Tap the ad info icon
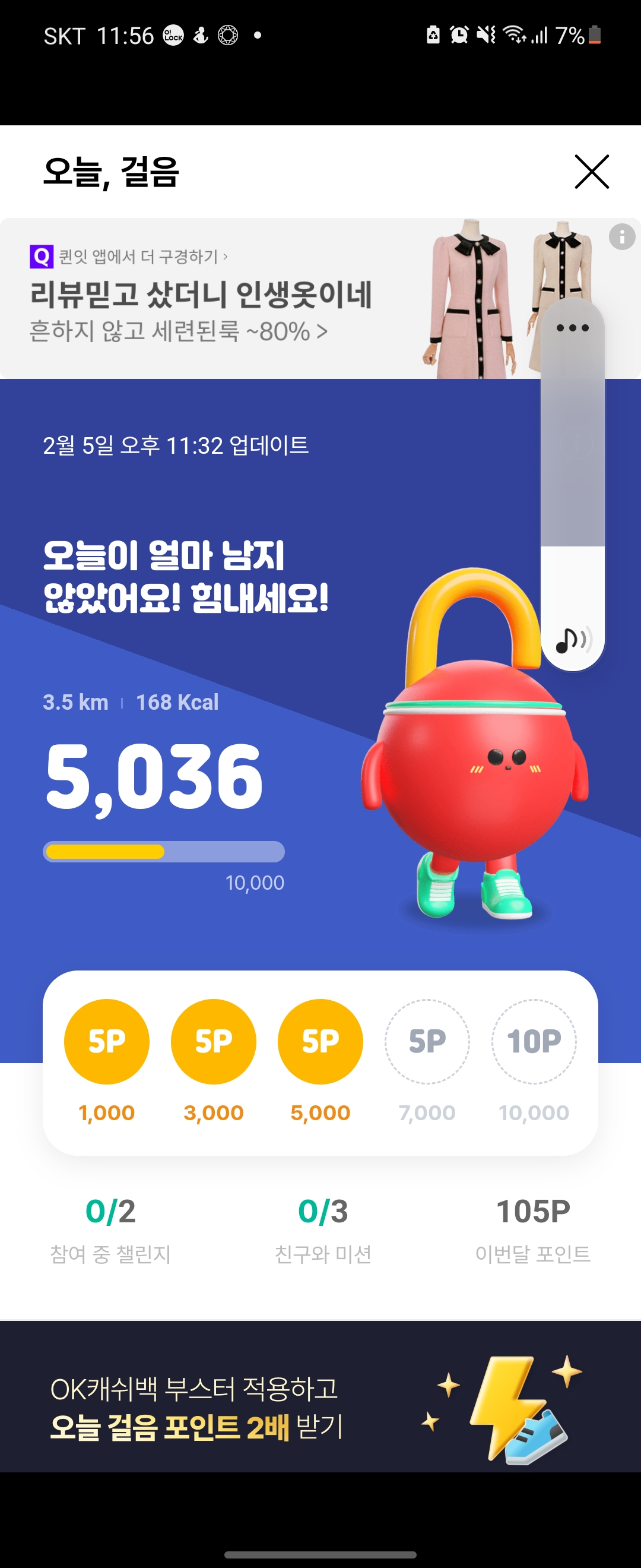The height and width of the screenshot is (1568, 641). click(621, 236)
